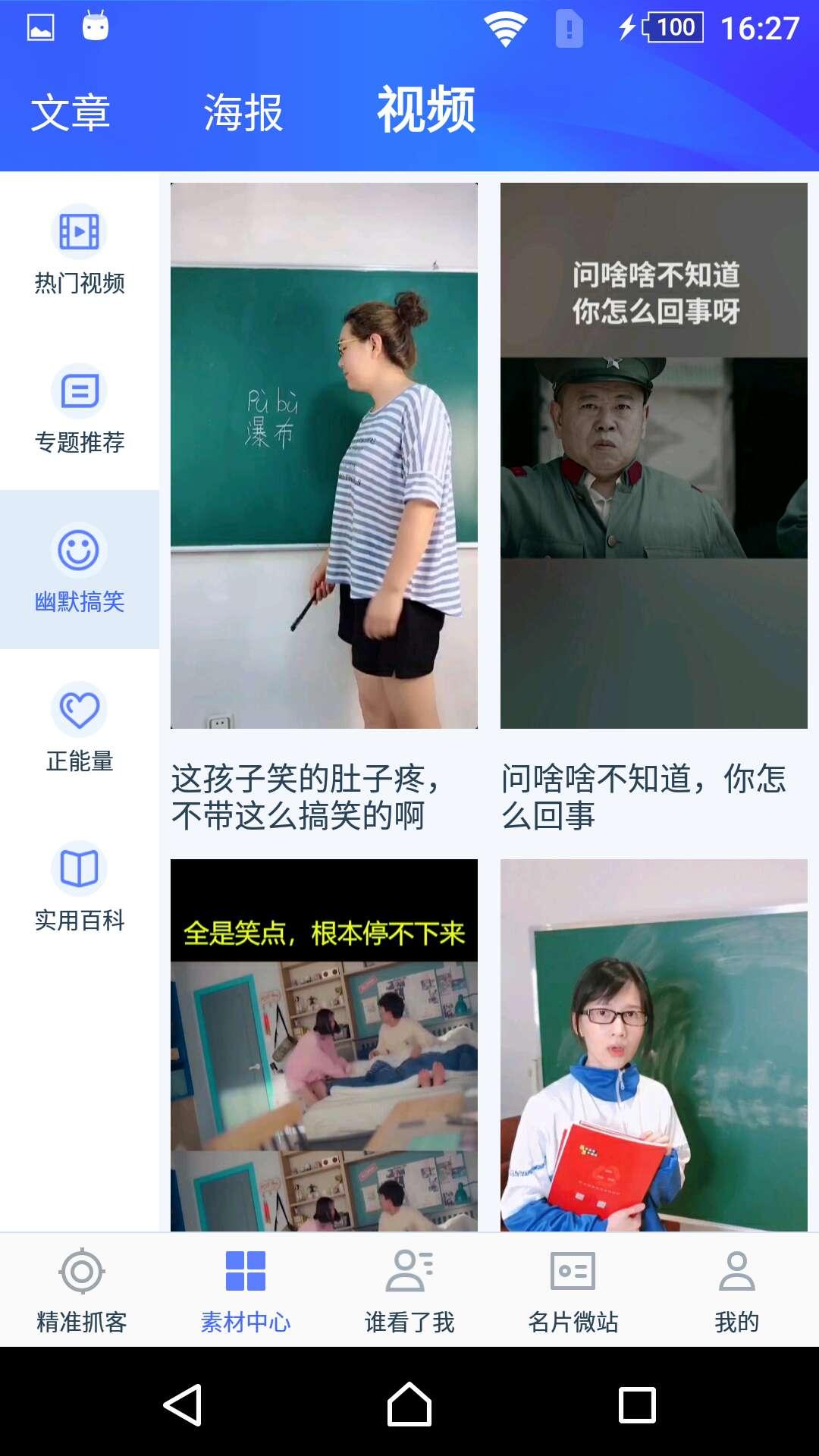Open the 名片微站 tab
The image size is (819, 1456).
click(x=573, y=1290)
